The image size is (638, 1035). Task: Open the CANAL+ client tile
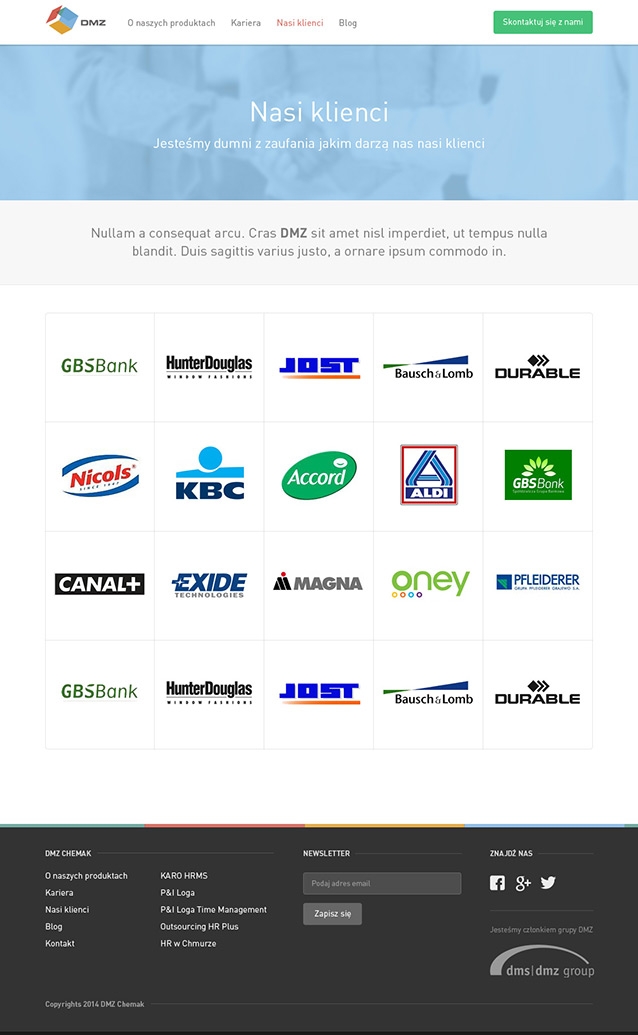pyautogui.click(x=100, y=584)
